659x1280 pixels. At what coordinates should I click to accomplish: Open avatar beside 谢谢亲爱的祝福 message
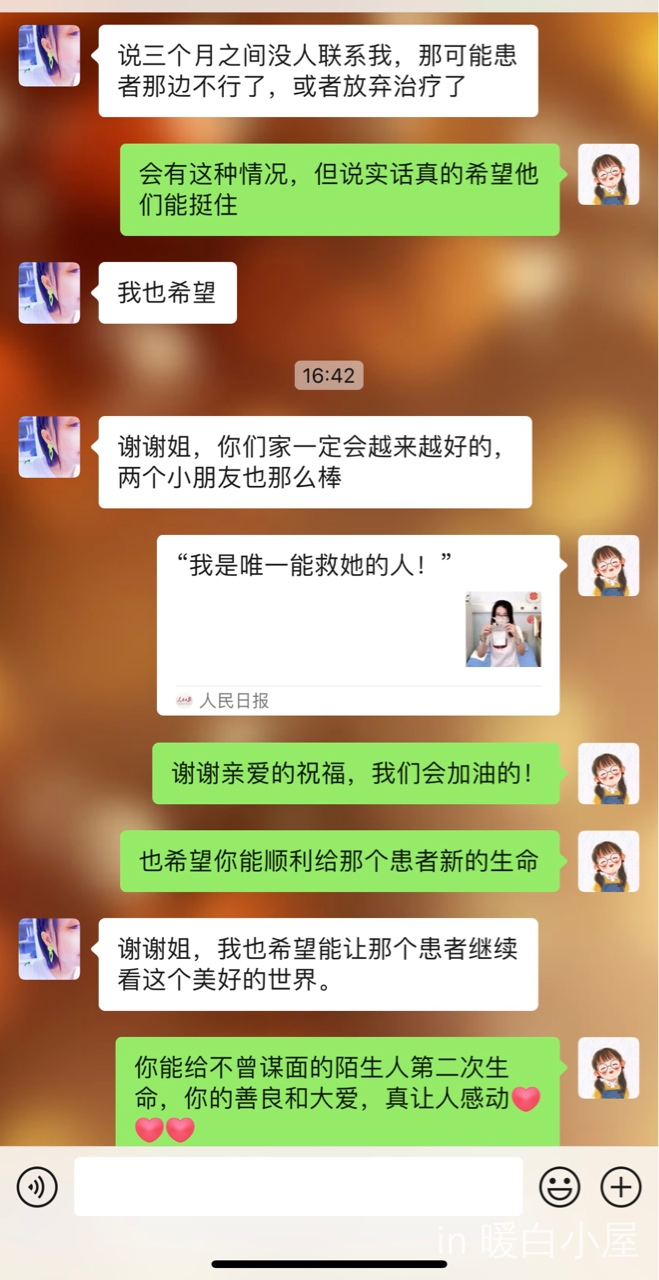pos(608,773)
